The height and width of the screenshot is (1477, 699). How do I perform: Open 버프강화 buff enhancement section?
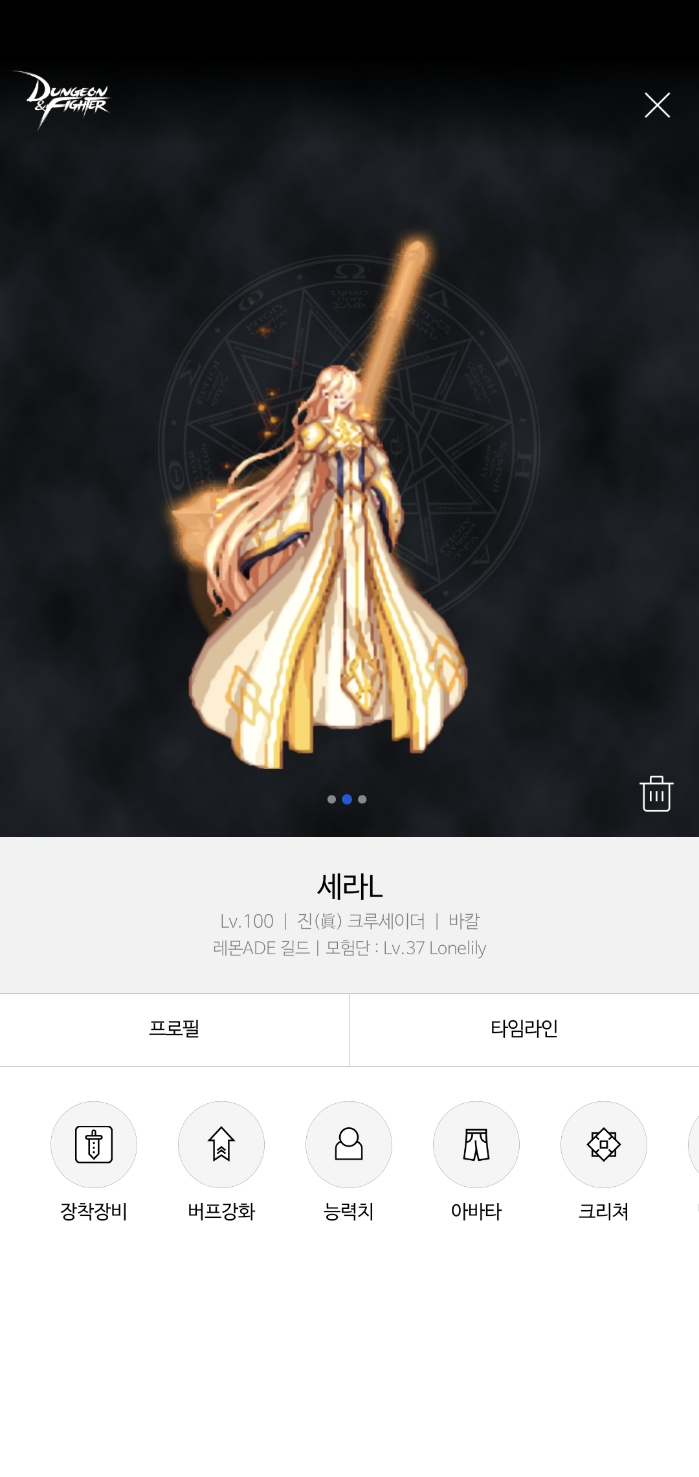[x=221, y=1144]
